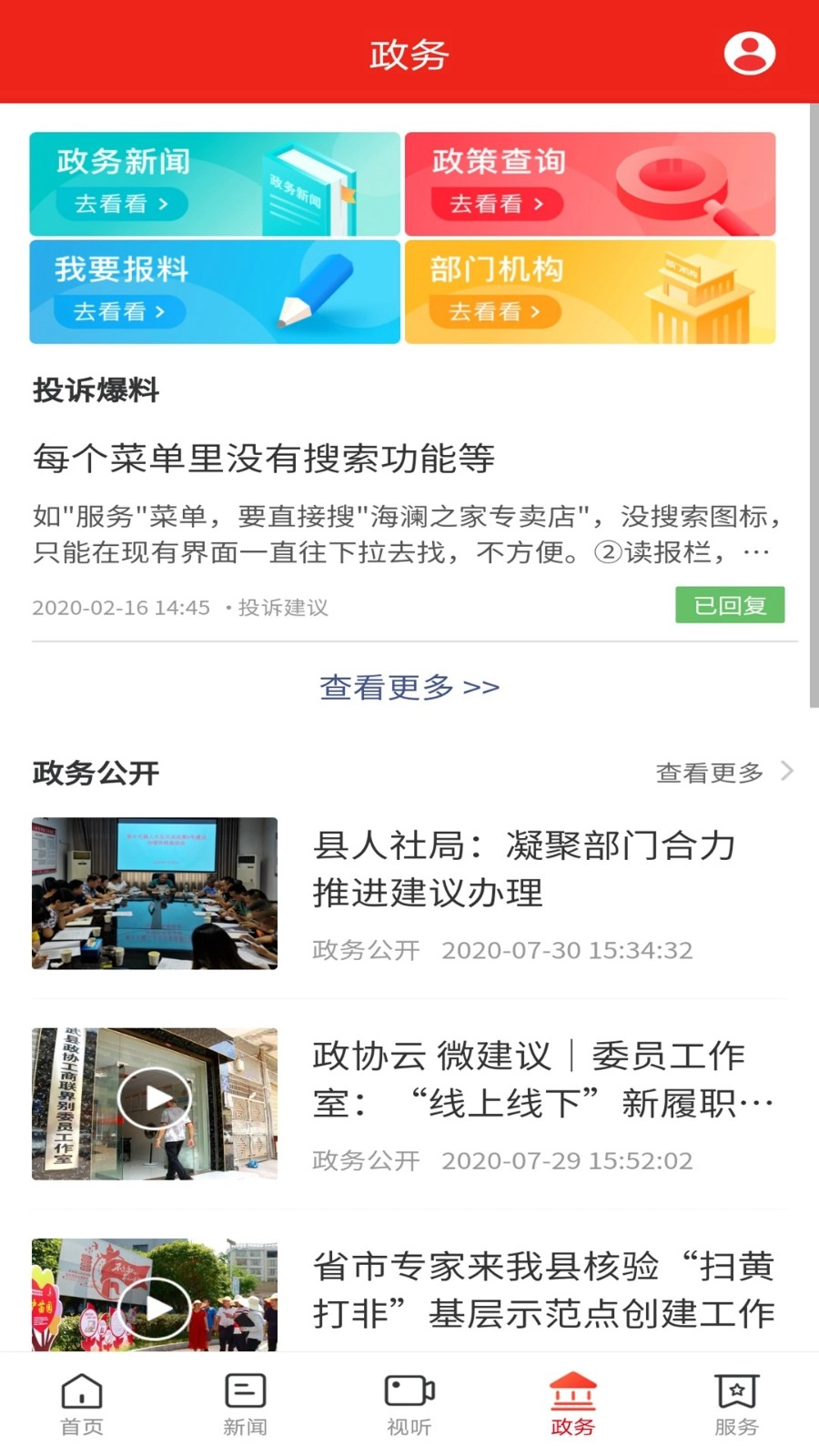Viewport: 819px width, 1456px height.
Task: Tap the meeting photo thumbnail
Action: point(154,893)
